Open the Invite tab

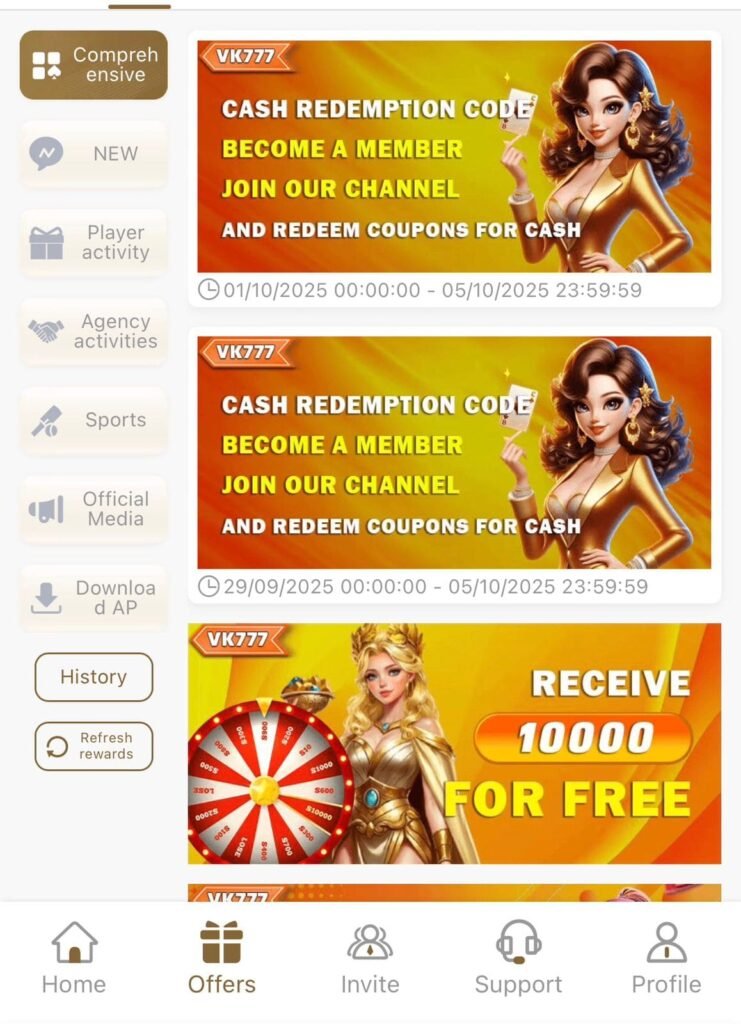click(370, 958)
